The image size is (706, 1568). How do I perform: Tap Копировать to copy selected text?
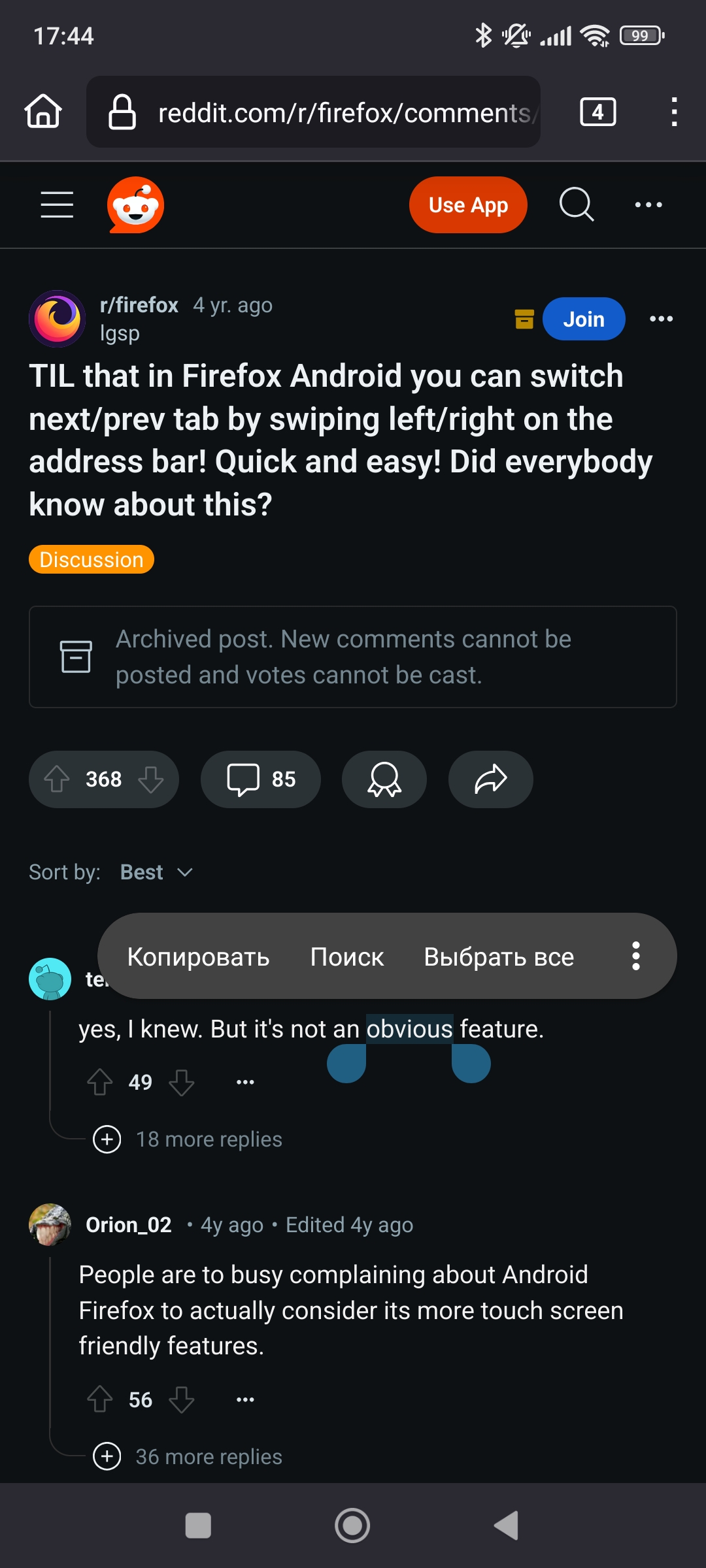tap(198, 956)
